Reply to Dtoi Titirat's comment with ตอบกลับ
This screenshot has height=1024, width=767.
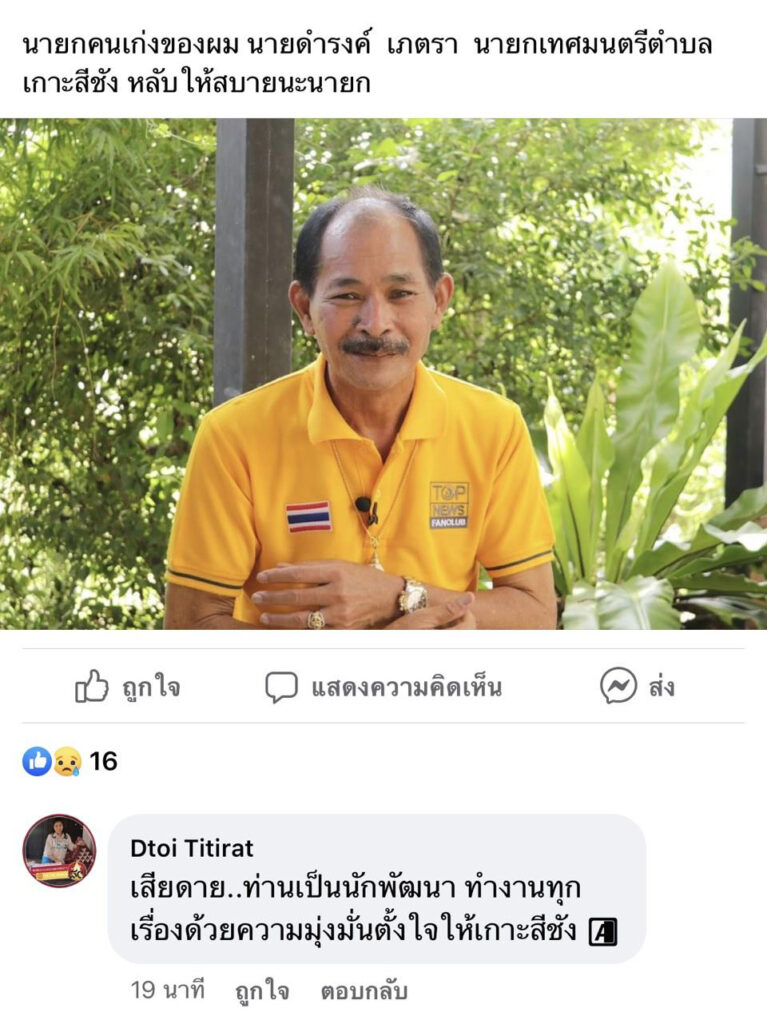364,991
